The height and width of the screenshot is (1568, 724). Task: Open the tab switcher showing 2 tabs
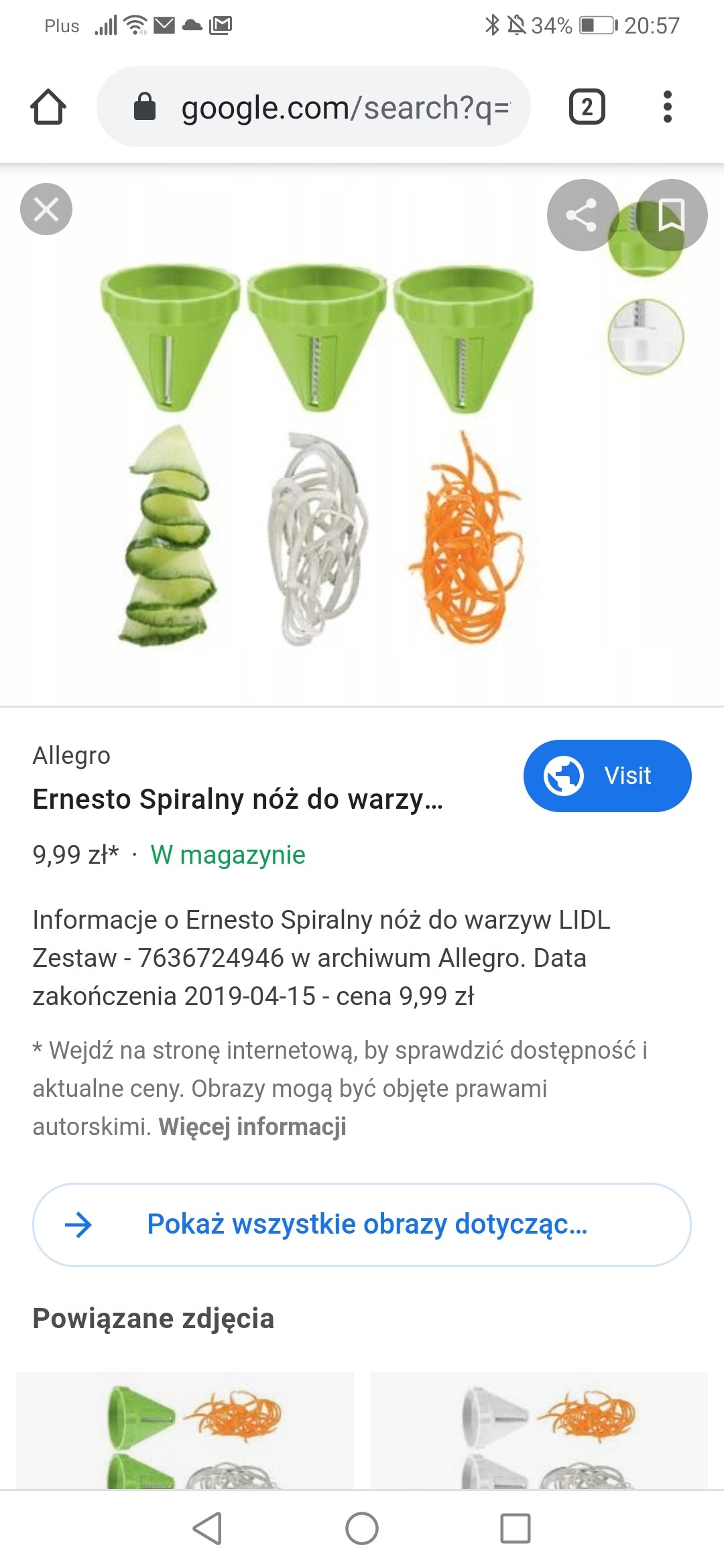pyautogui.click(x=587, y=107)
